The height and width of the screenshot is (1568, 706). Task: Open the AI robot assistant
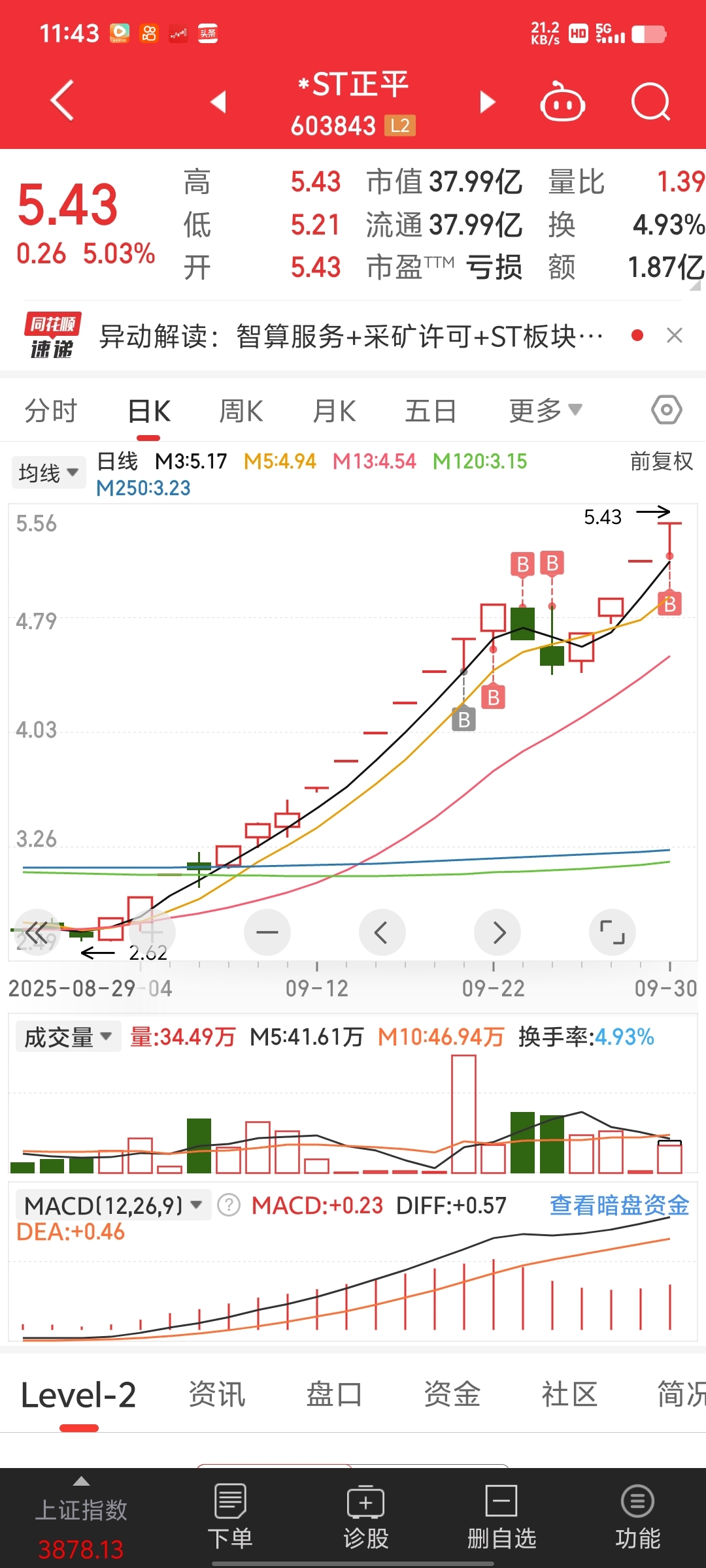tap(562, 103)
